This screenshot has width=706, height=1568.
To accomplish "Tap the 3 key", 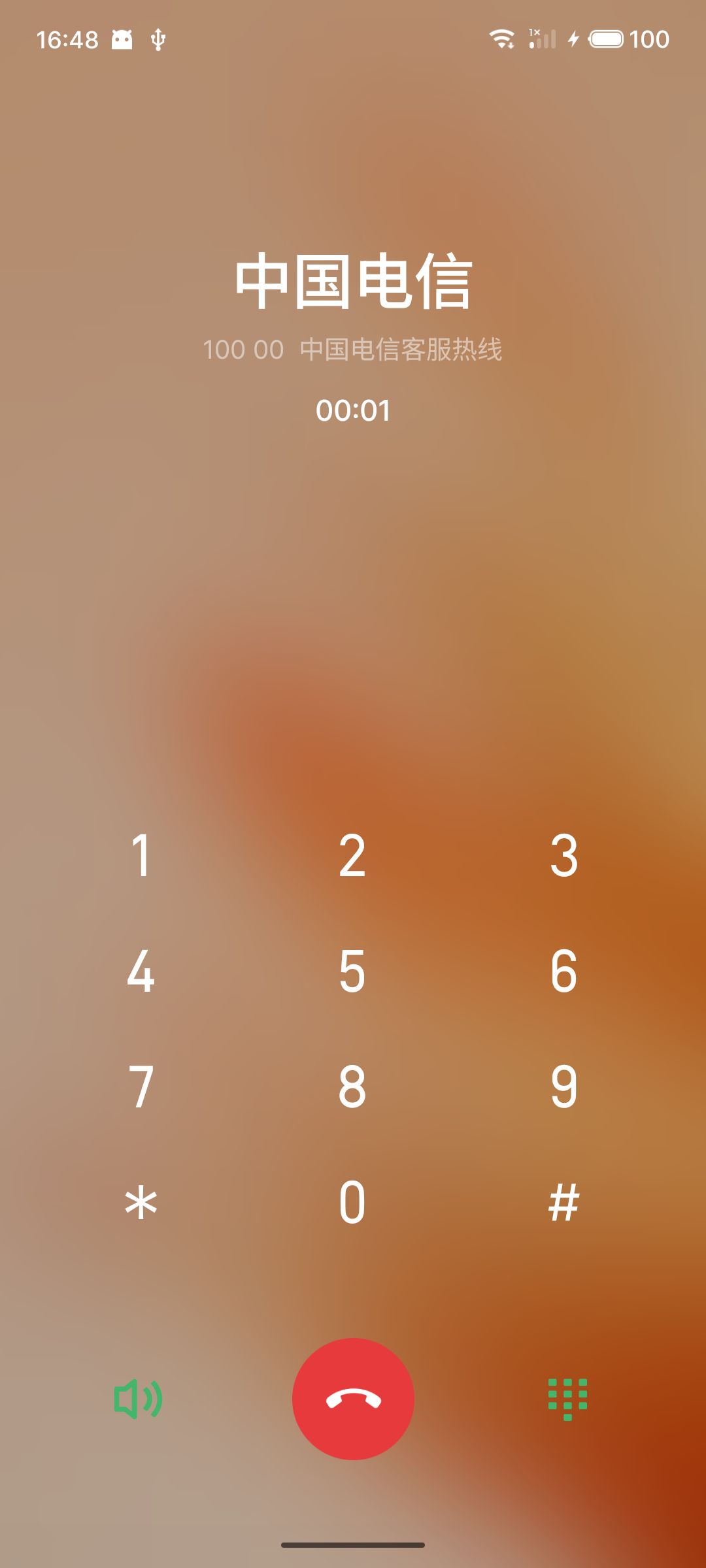I will coord(564,855).
